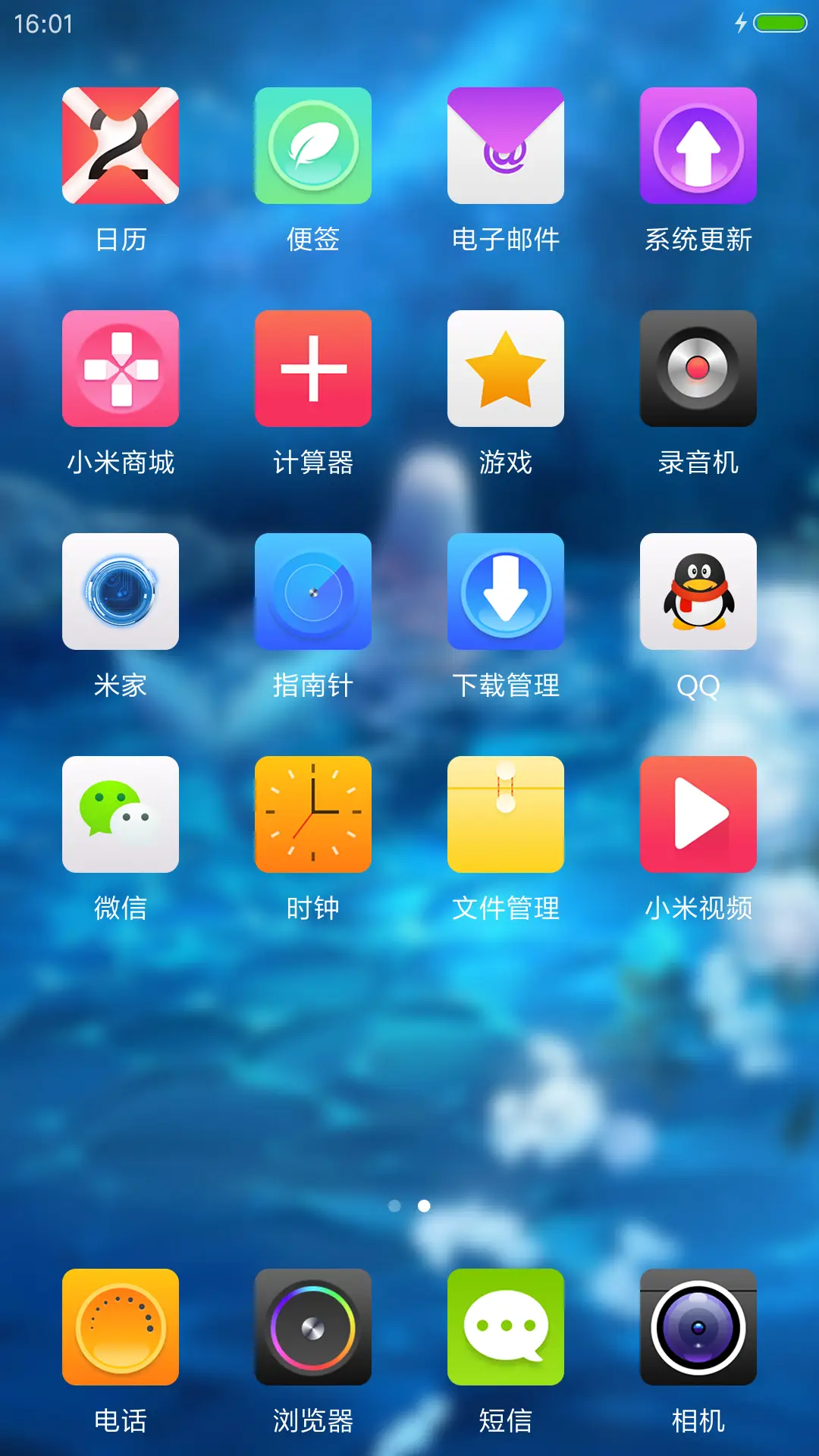Open the 小米商城 Mi Store
This screenshot has width=819, height=1456.
(121, 368)
